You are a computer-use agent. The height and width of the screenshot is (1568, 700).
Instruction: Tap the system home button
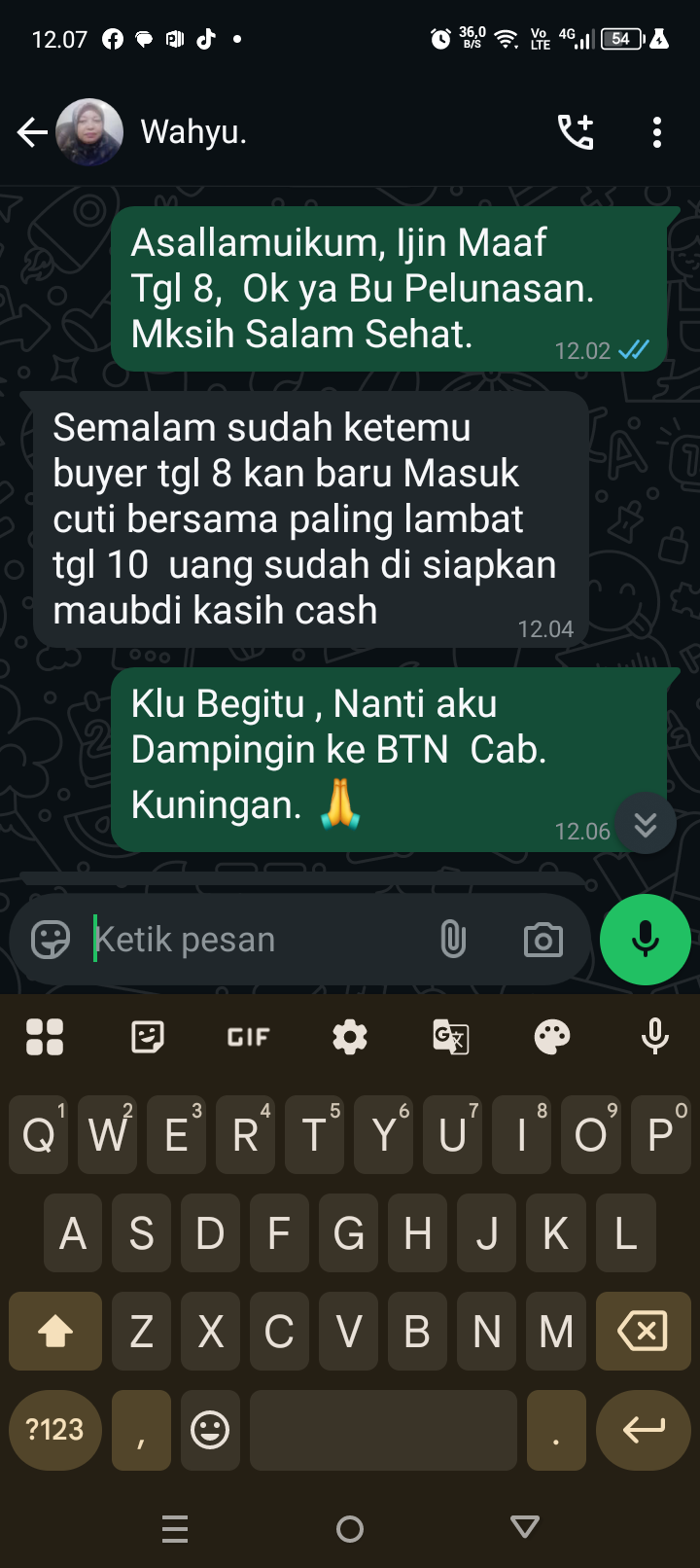click(350, 1529)
